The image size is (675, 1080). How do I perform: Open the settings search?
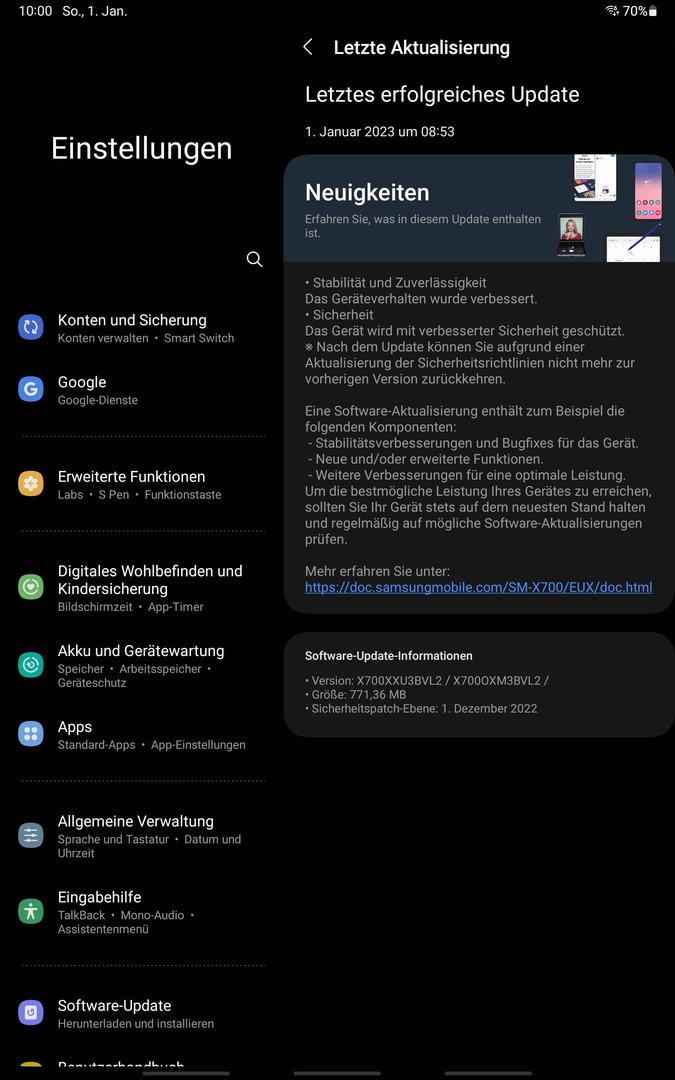tap(254, 260)
